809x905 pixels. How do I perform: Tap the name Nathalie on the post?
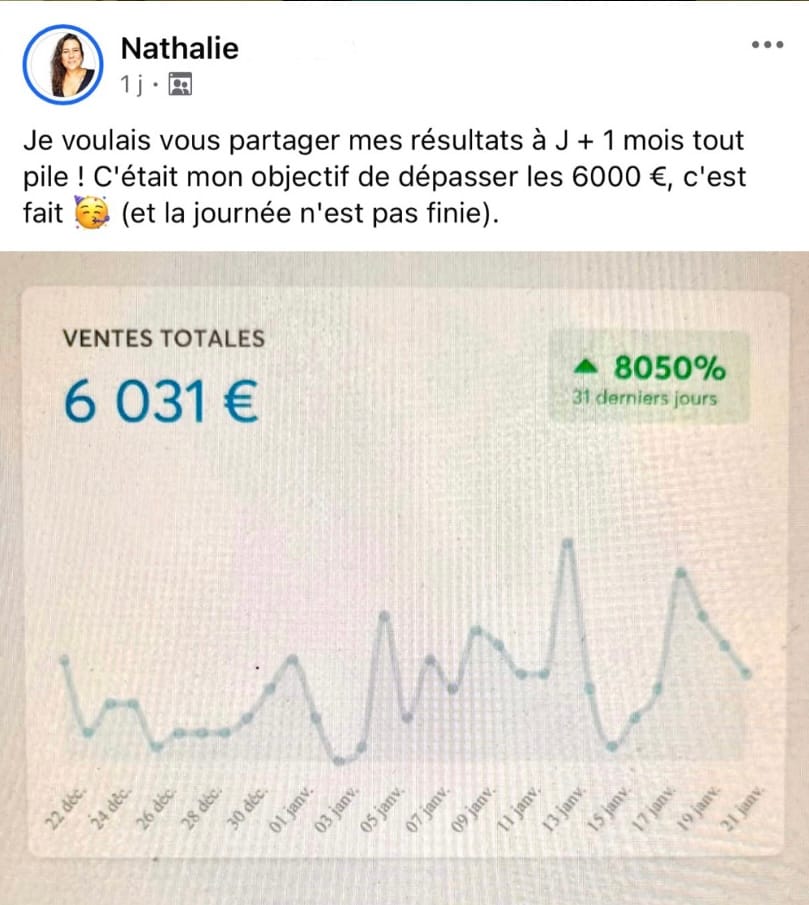(179, 48)
